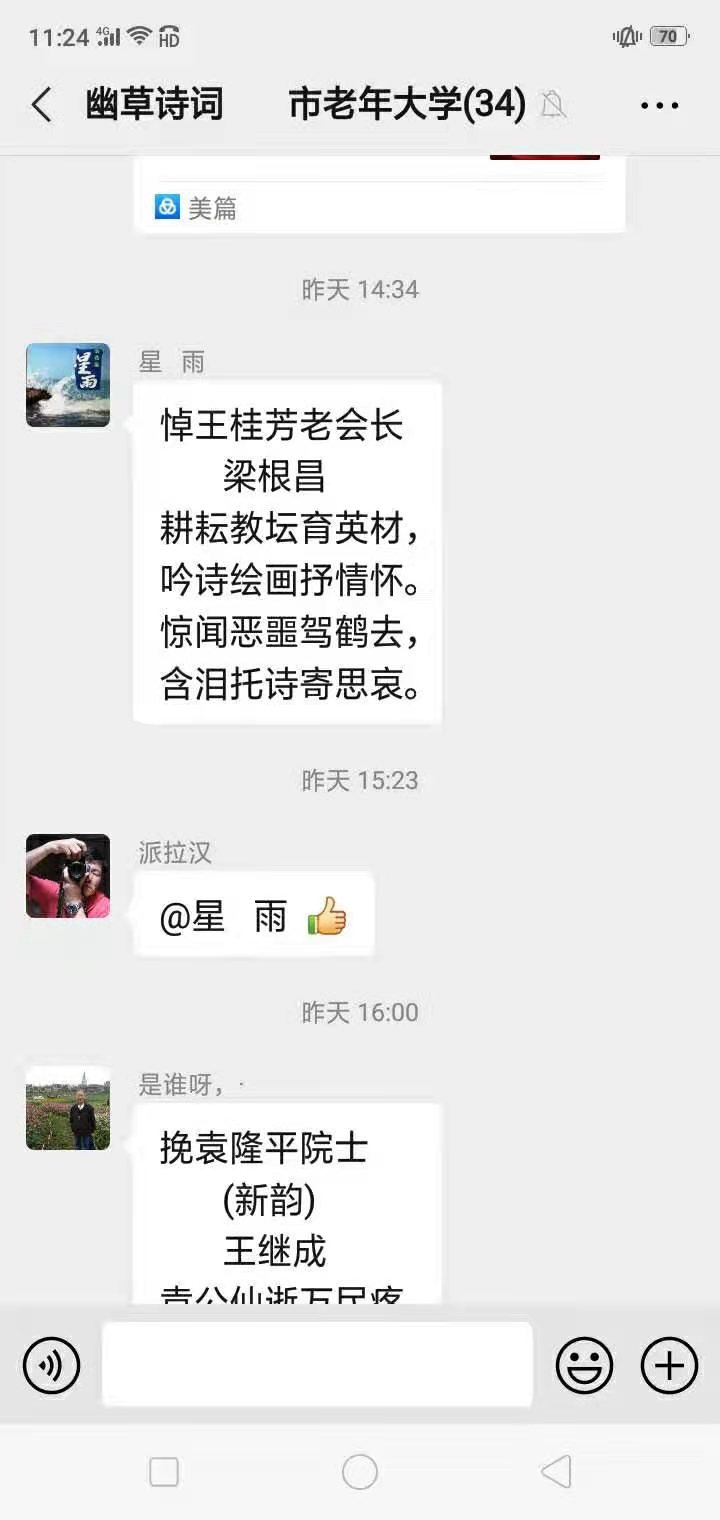
Task: Open 星 雨's profile avatar
Action: coord(68,385)
